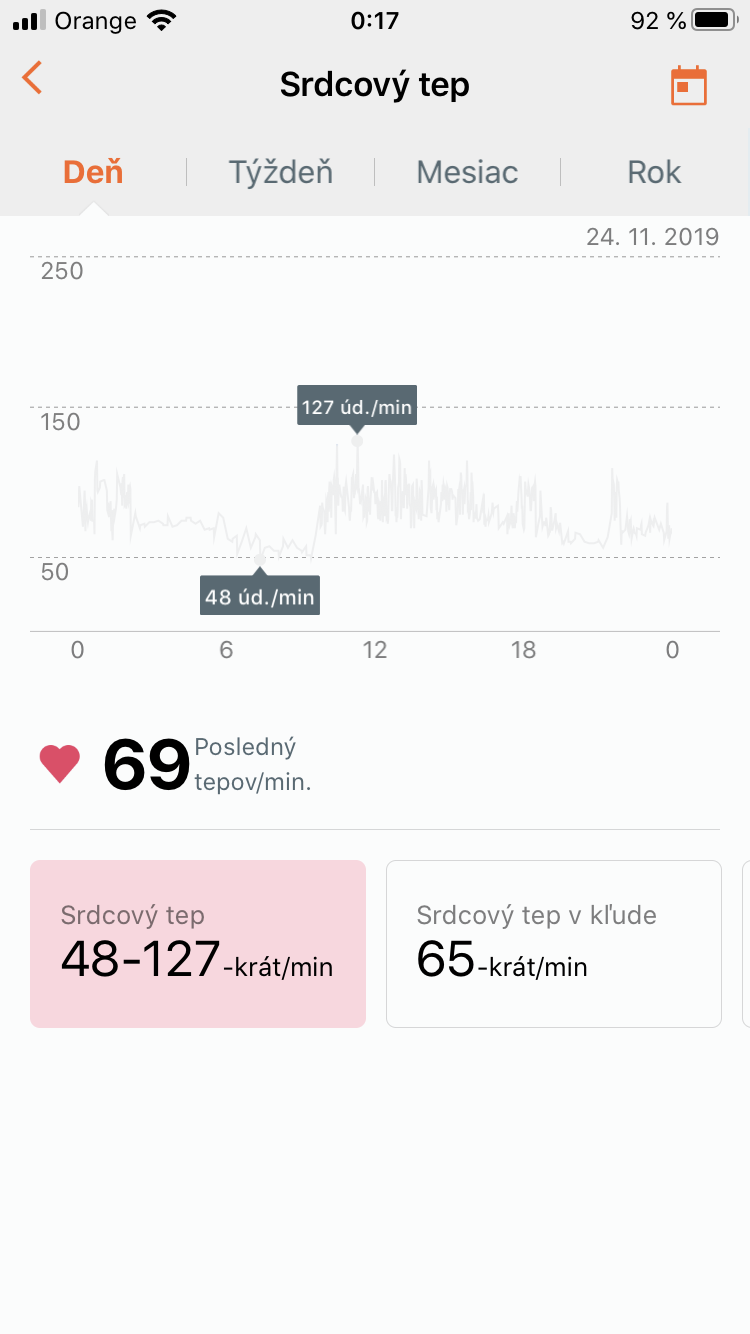Select the Srdcový tep 48-127 card

pos(198,944)
